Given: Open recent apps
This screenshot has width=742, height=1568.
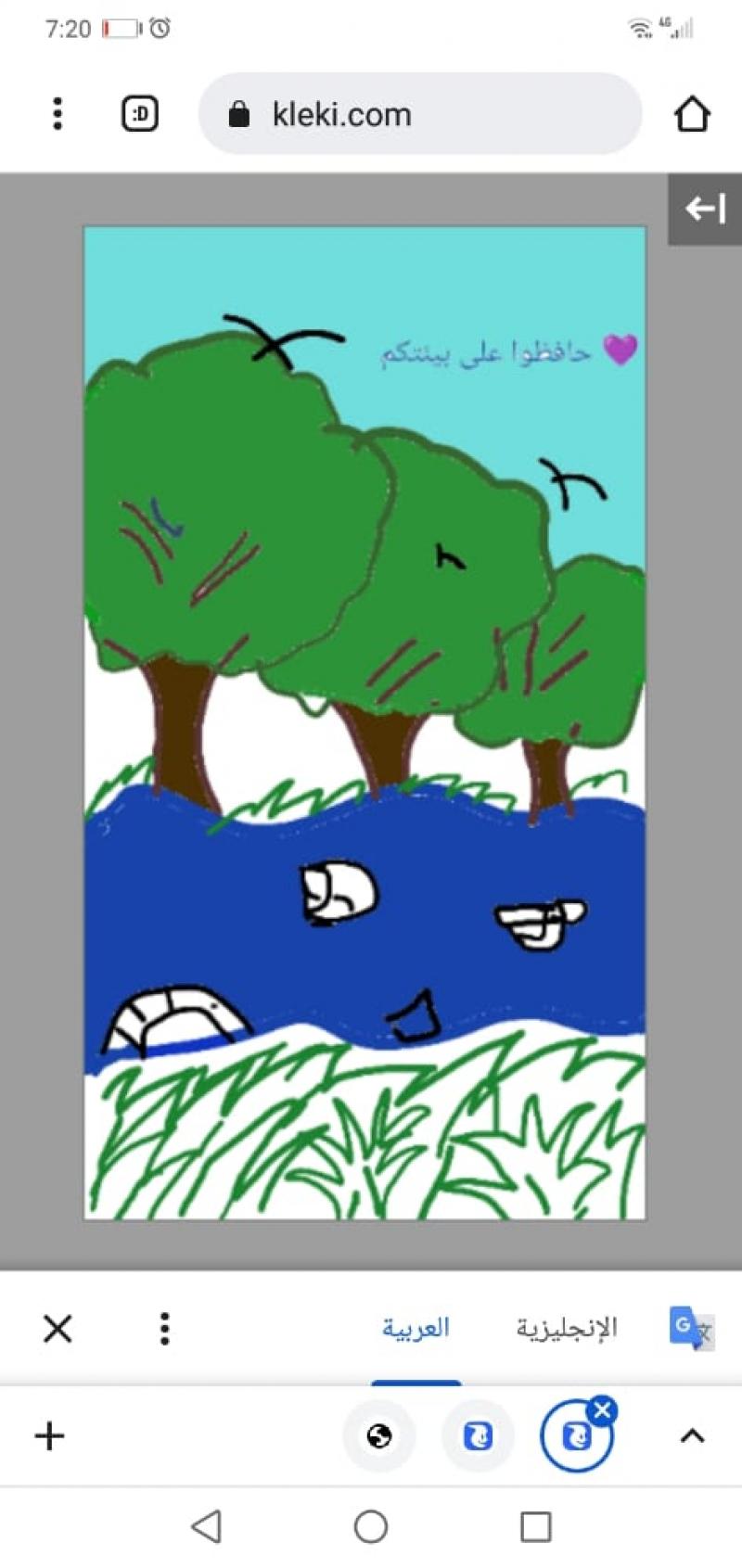Looking at the screenshot, I should [535, 1526].
